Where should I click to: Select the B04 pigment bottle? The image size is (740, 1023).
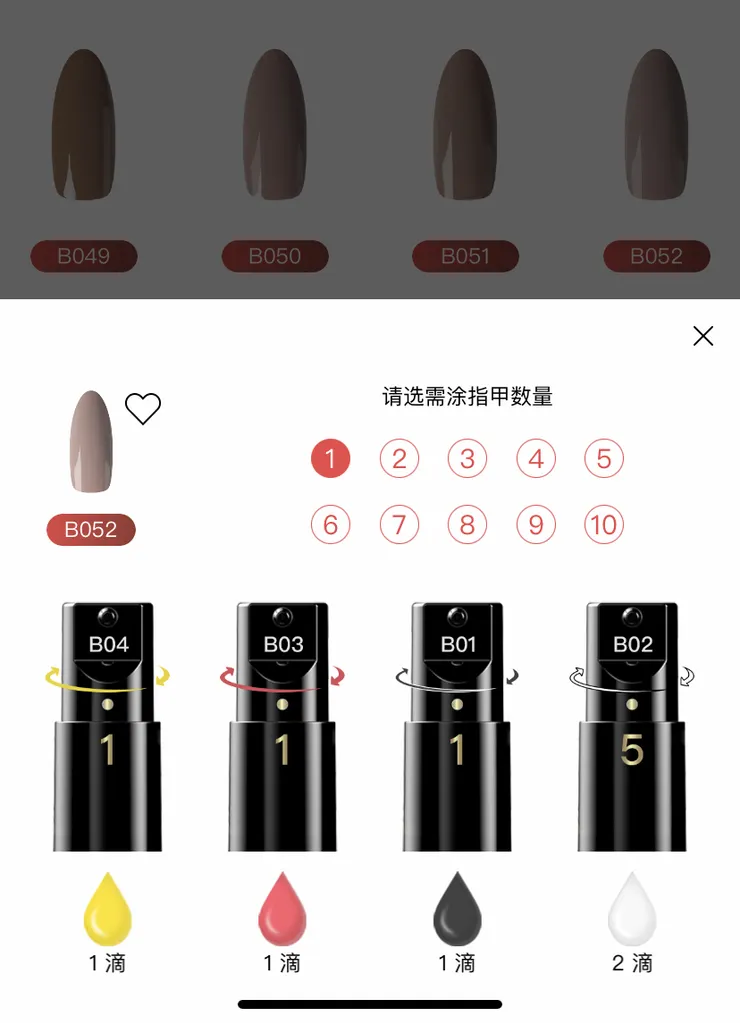[x=108, y=720]
